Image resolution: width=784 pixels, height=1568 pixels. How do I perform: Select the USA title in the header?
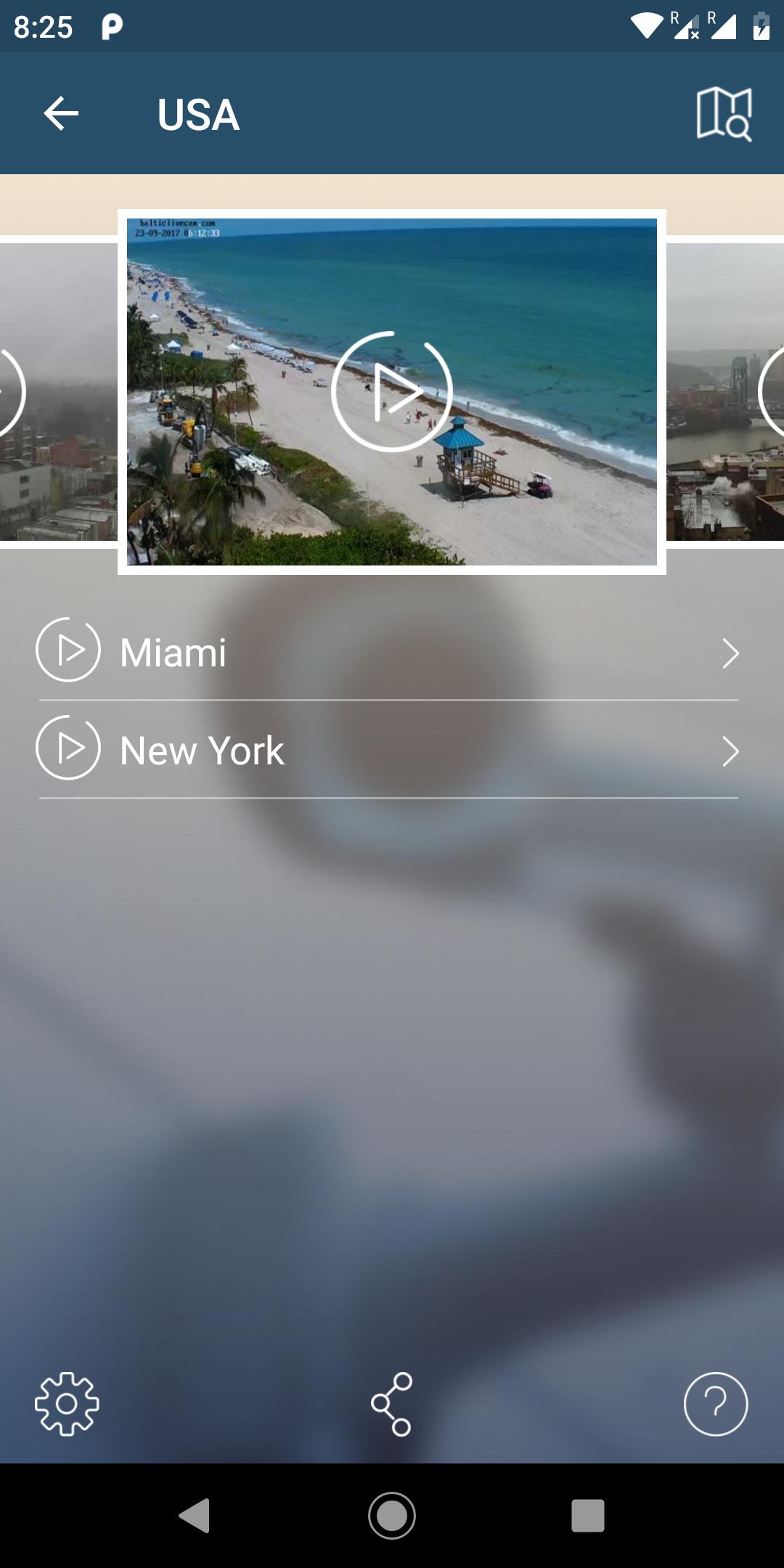coord(197,114)
